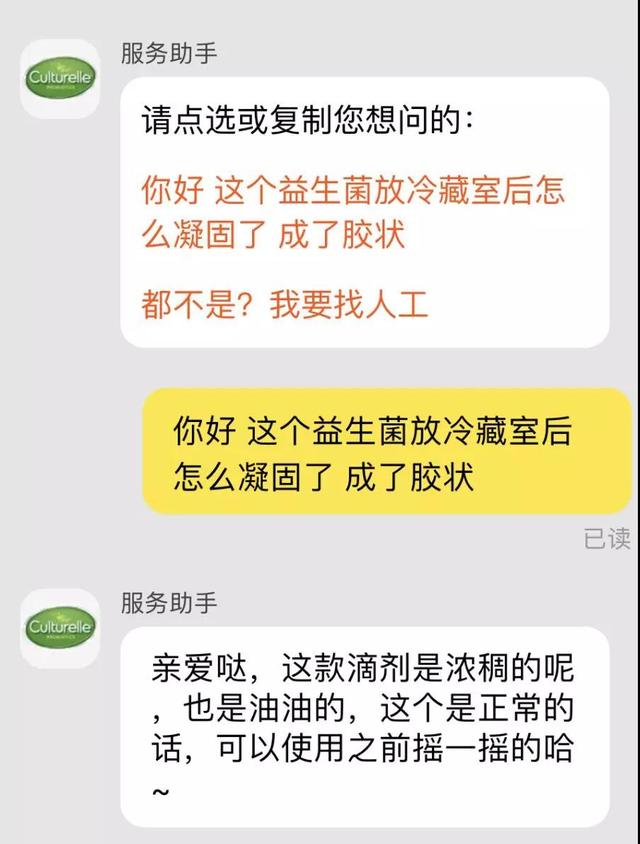Image resolution: width=640 pixels, height=844 pixels.
Task: Tap the 都不是？我要找人工 link
Action: pos(285,304)
